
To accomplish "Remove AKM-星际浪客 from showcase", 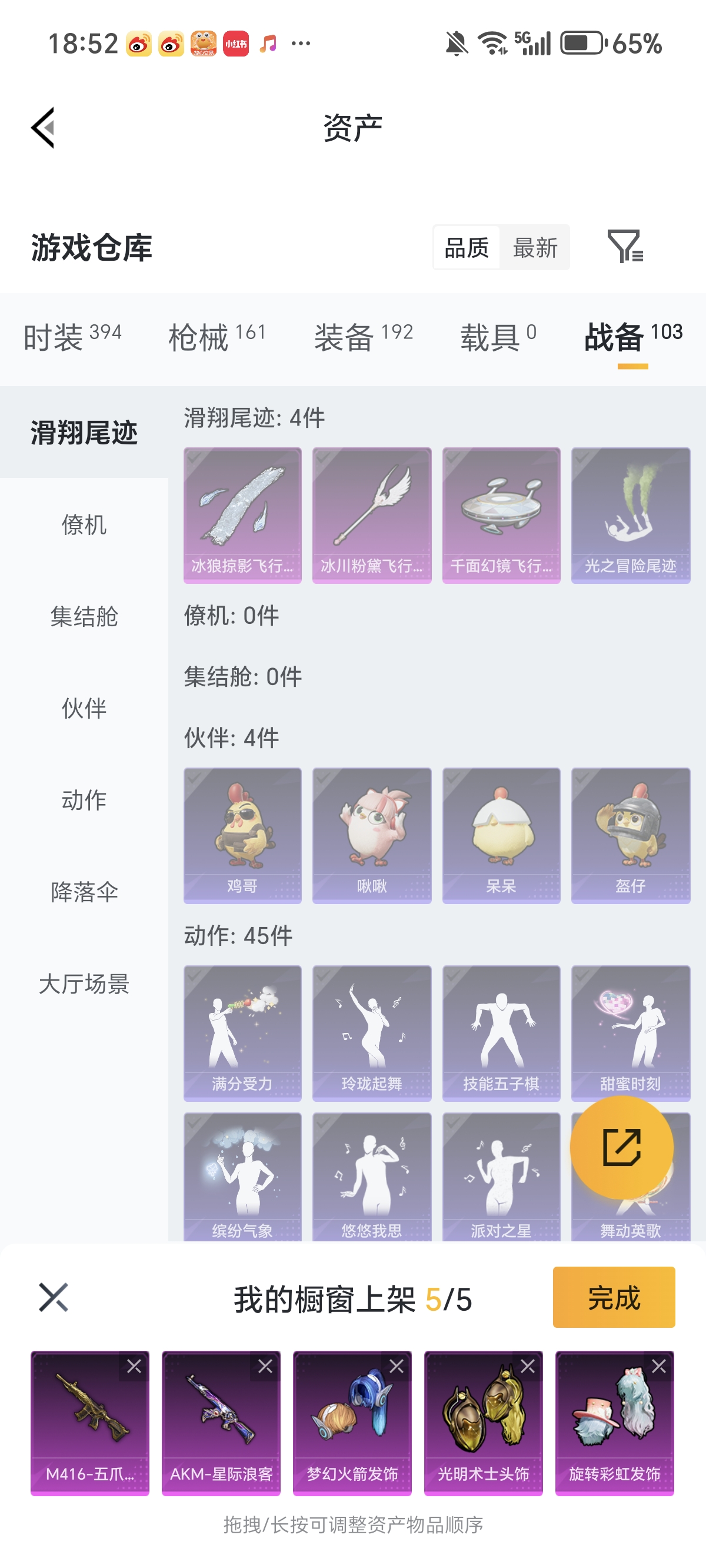I will tap(265, 1367).
